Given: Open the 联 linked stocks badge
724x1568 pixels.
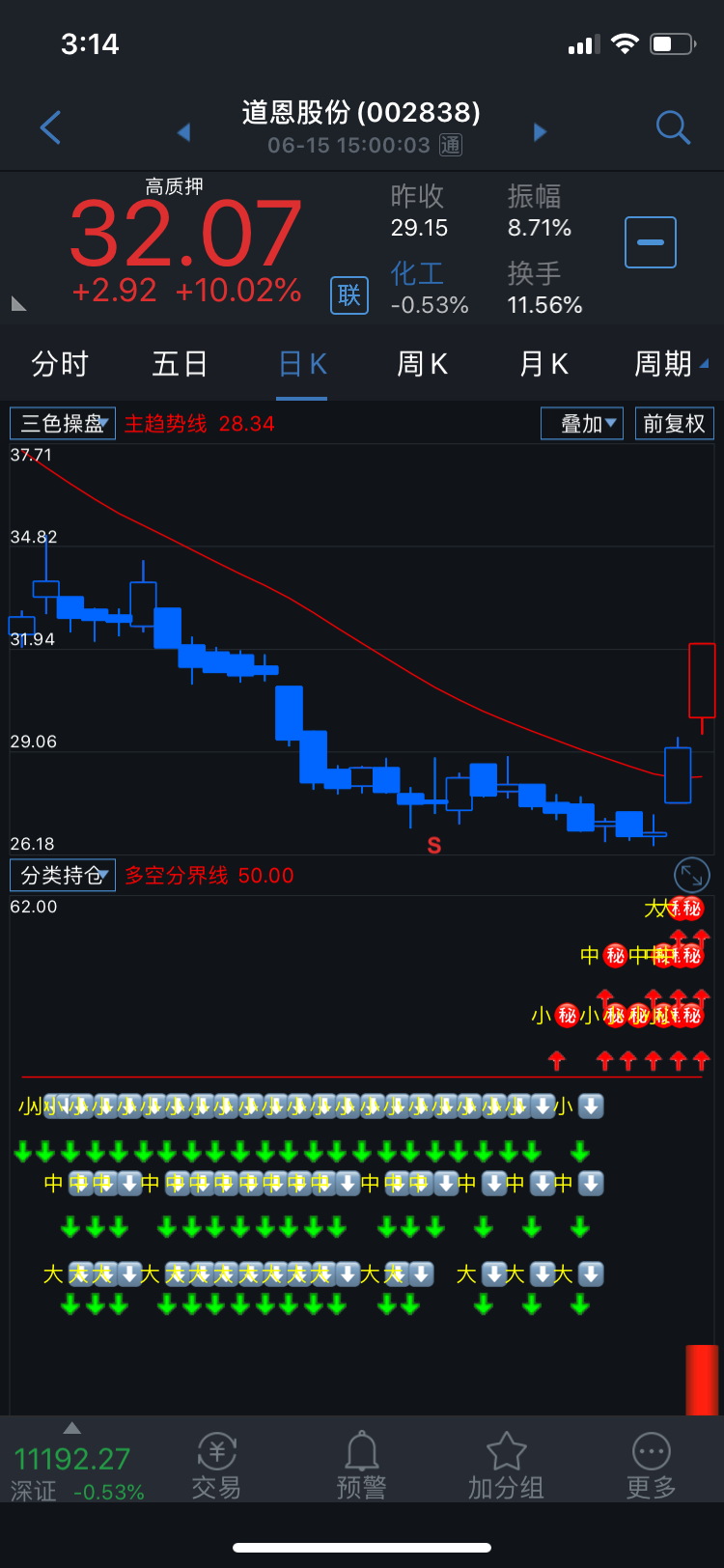Looking at the screenshot, I should [349, 294].
